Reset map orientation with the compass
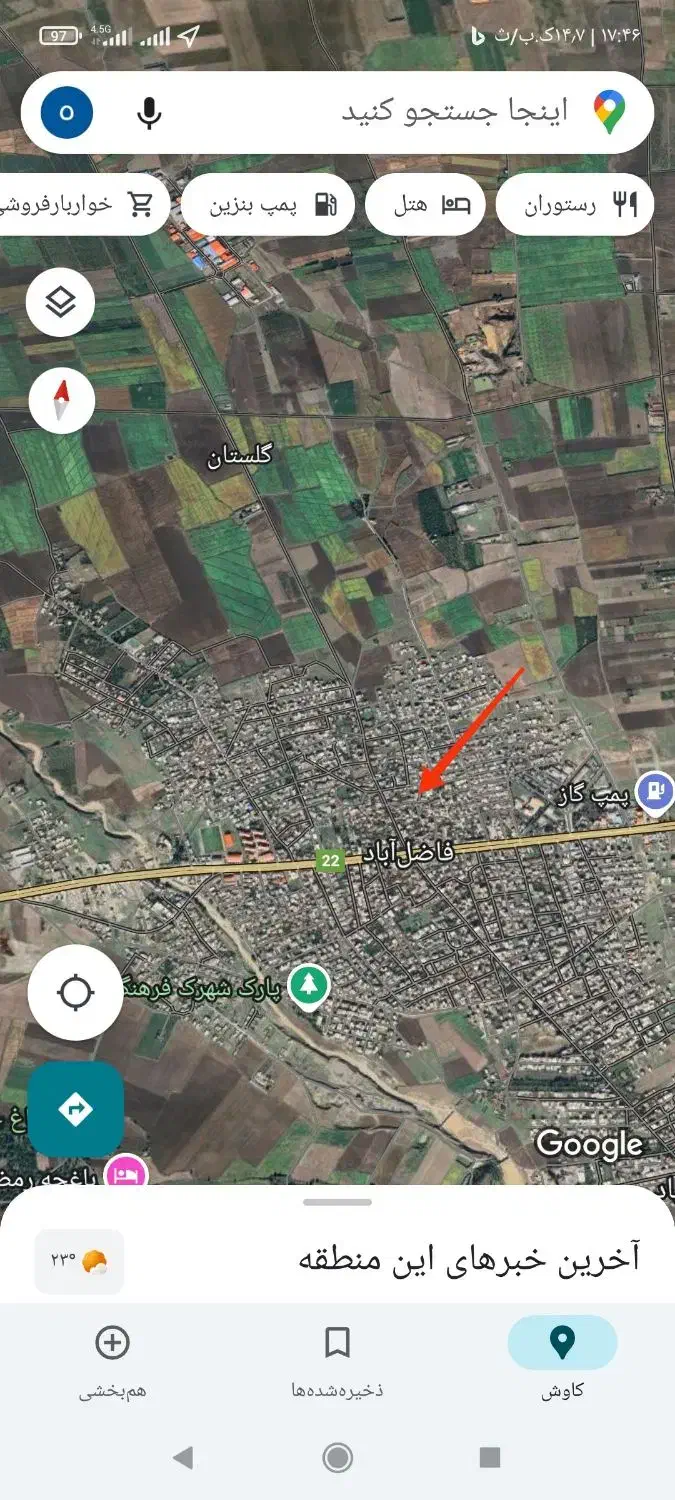 click(61, 401)
